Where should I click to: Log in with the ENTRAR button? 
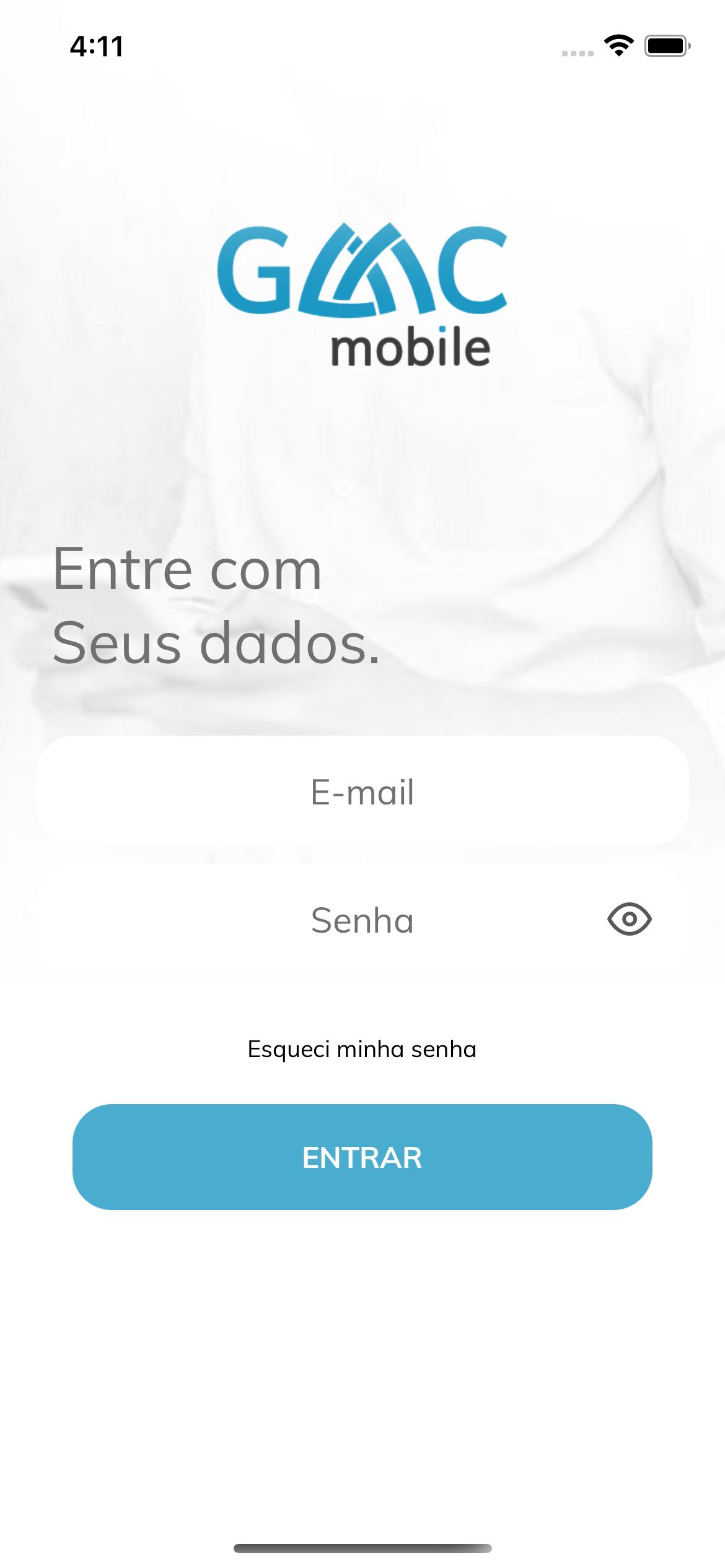362,1157
